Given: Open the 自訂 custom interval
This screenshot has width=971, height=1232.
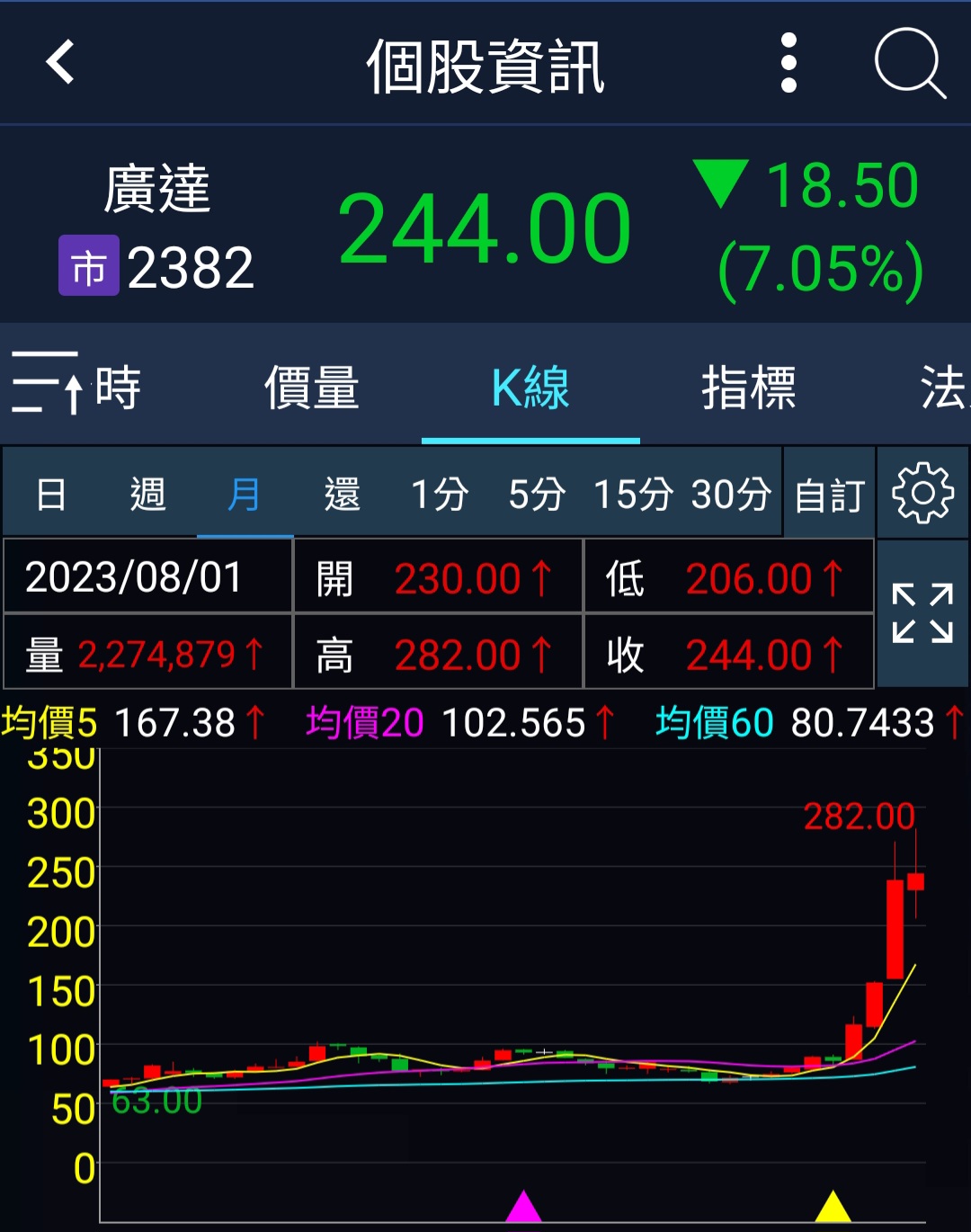Looking at the screenshot, I should [829, 495].
